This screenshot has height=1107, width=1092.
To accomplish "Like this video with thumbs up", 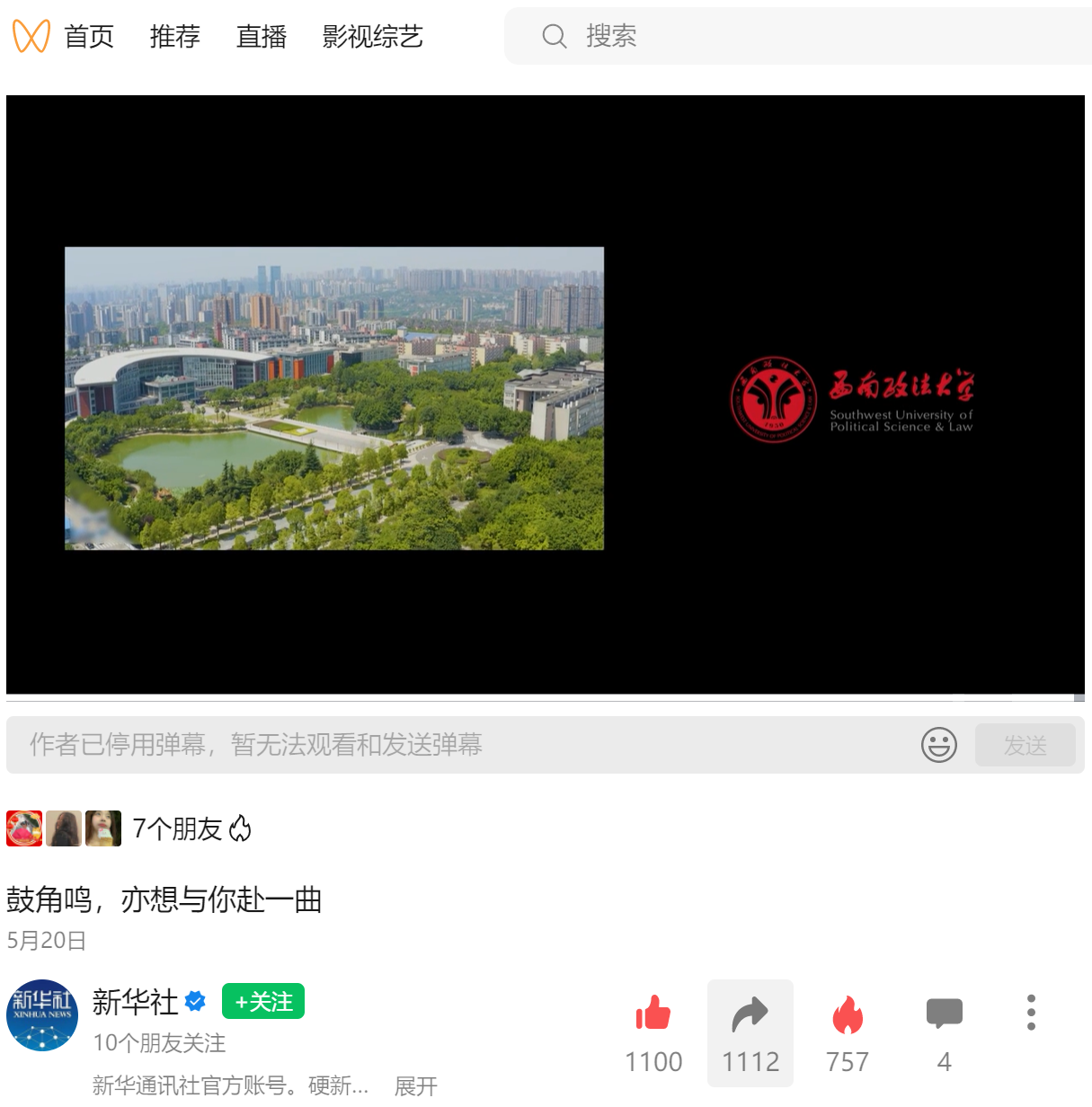I will coord(653,1014).
